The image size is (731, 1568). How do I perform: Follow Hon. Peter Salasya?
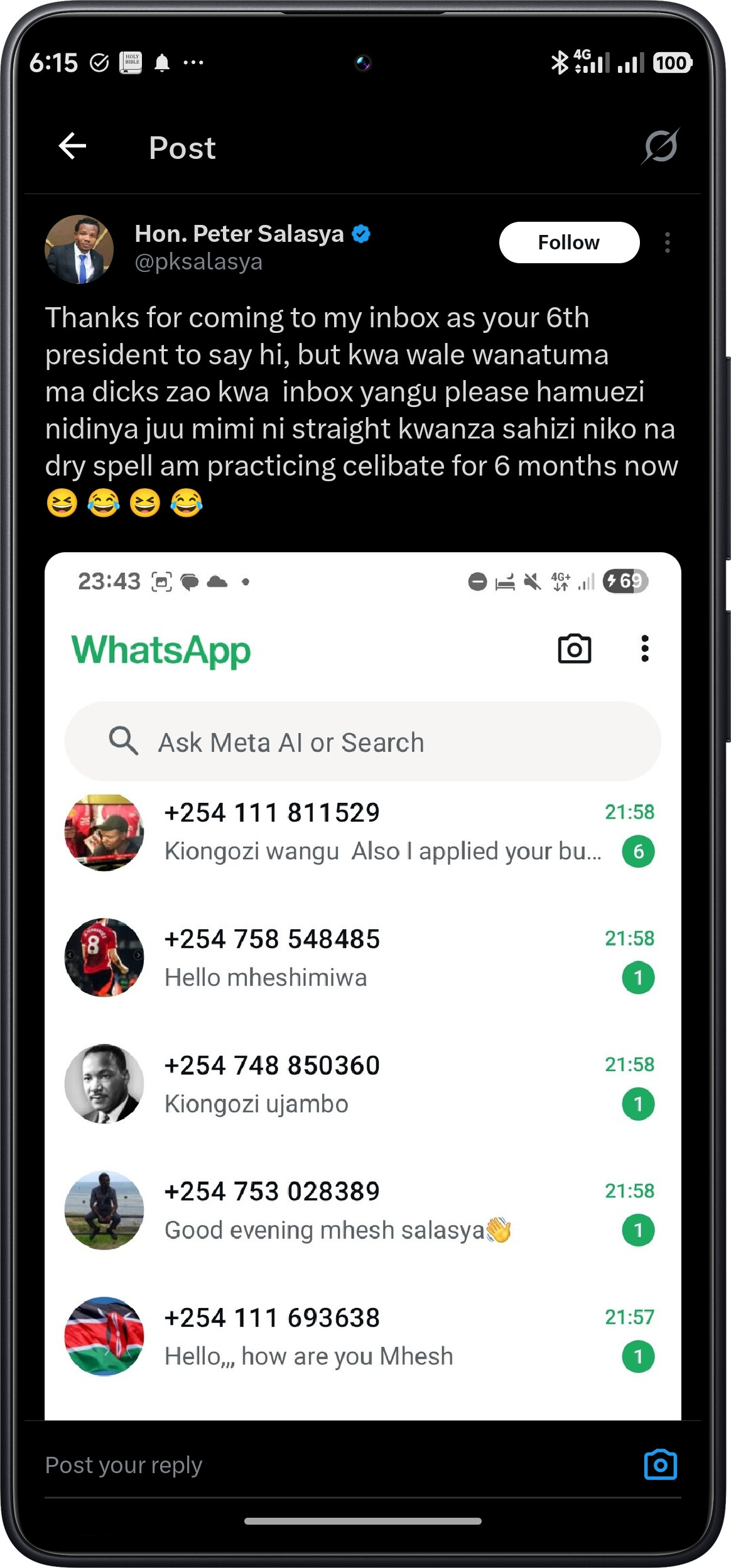[568, 242]
